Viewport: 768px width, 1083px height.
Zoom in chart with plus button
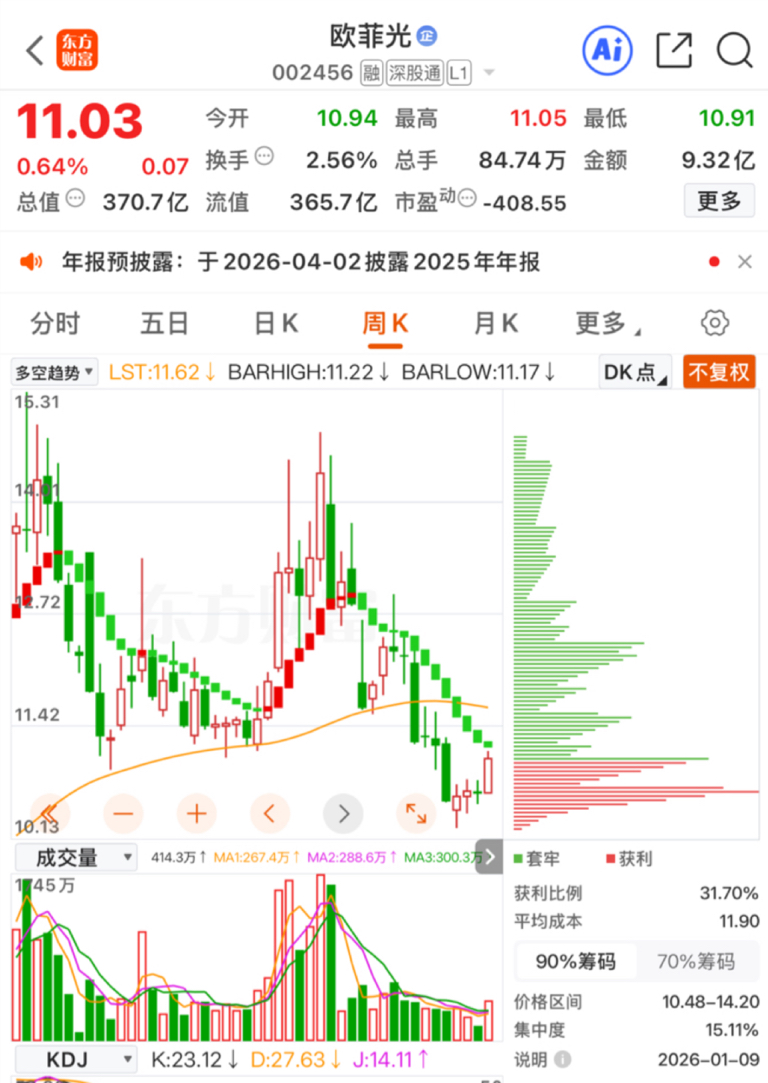pos(197,814)
